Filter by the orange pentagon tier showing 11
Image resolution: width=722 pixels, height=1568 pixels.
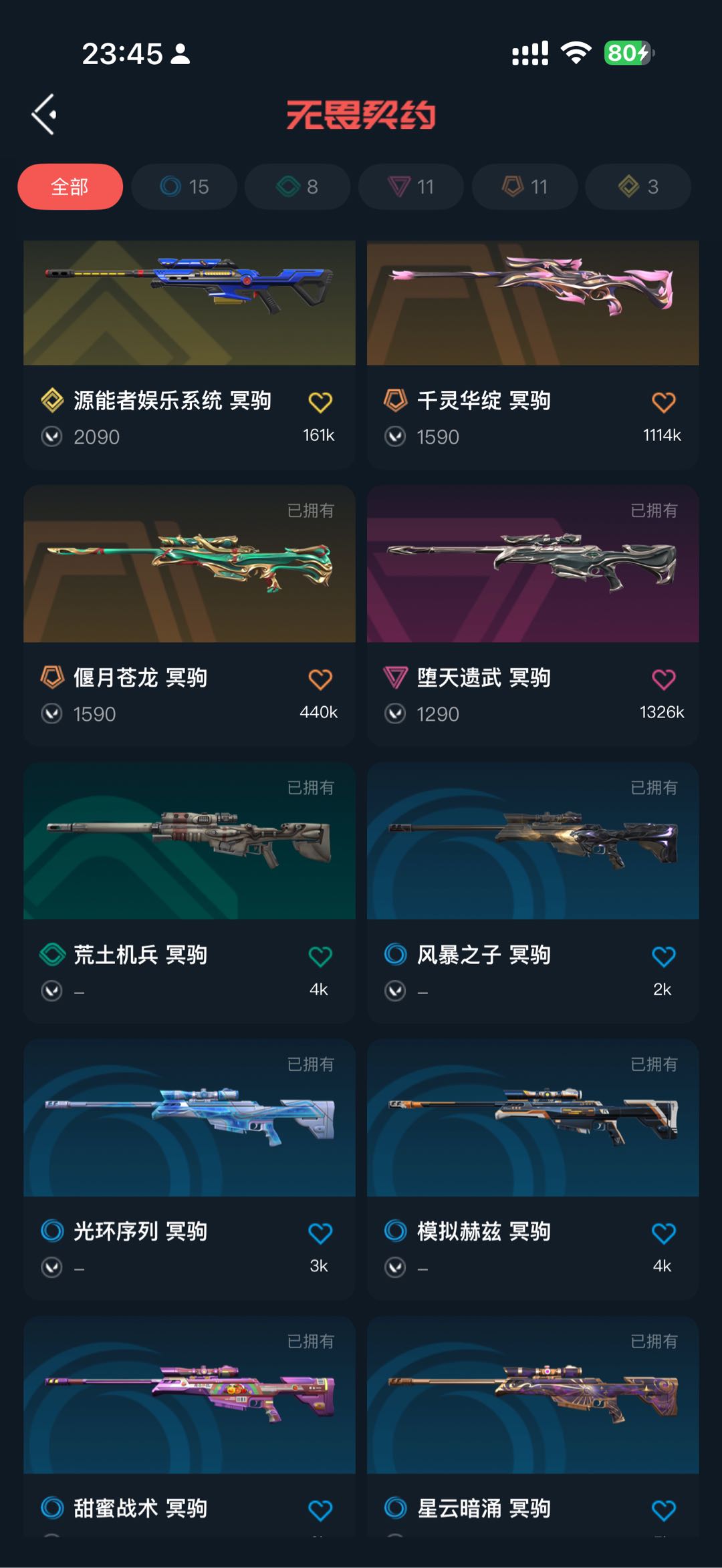(x=525, y=186)
